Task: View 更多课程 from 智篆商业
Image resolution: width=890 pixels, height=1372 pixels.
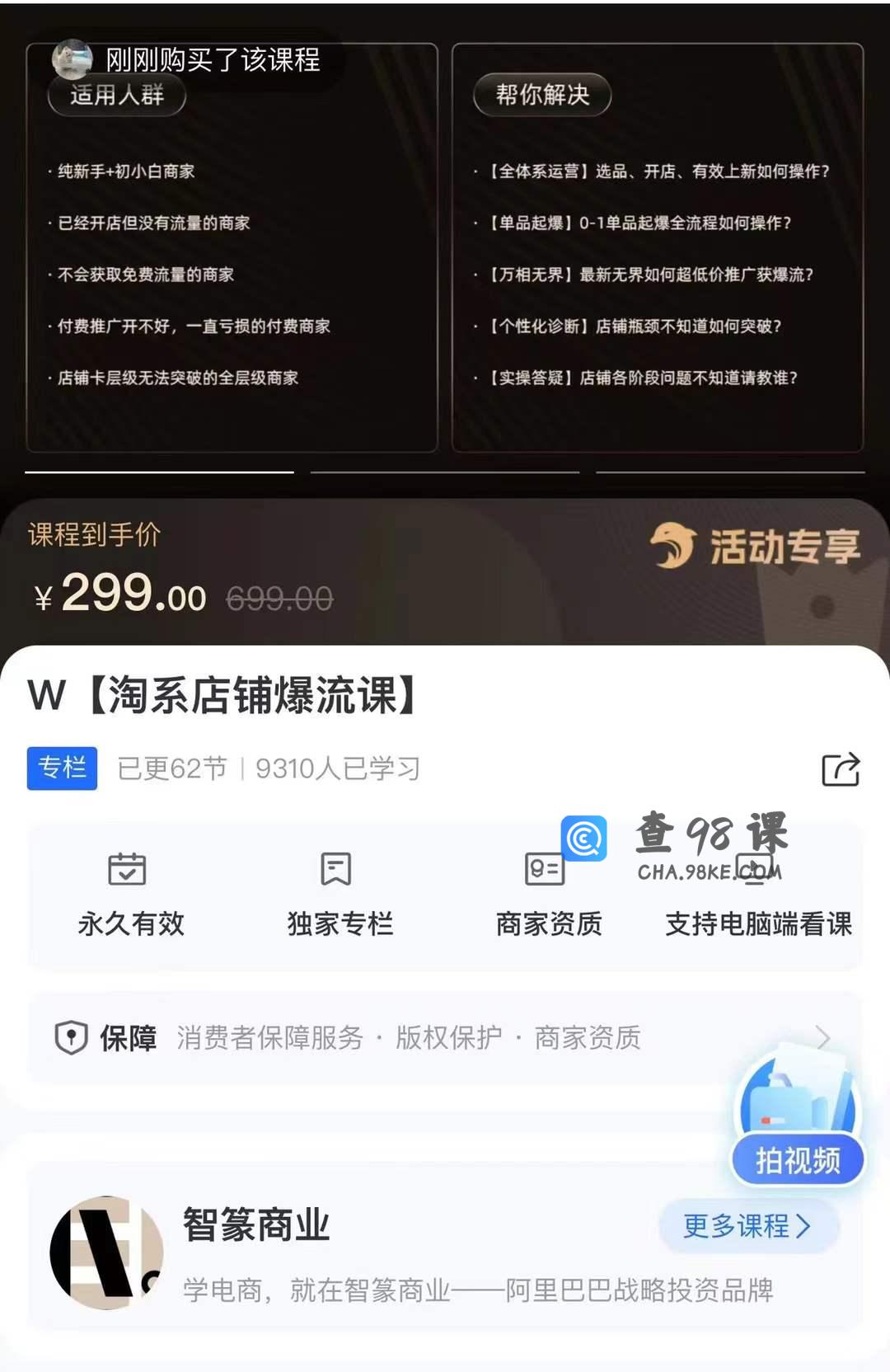Action: (x=747, y=1226)
